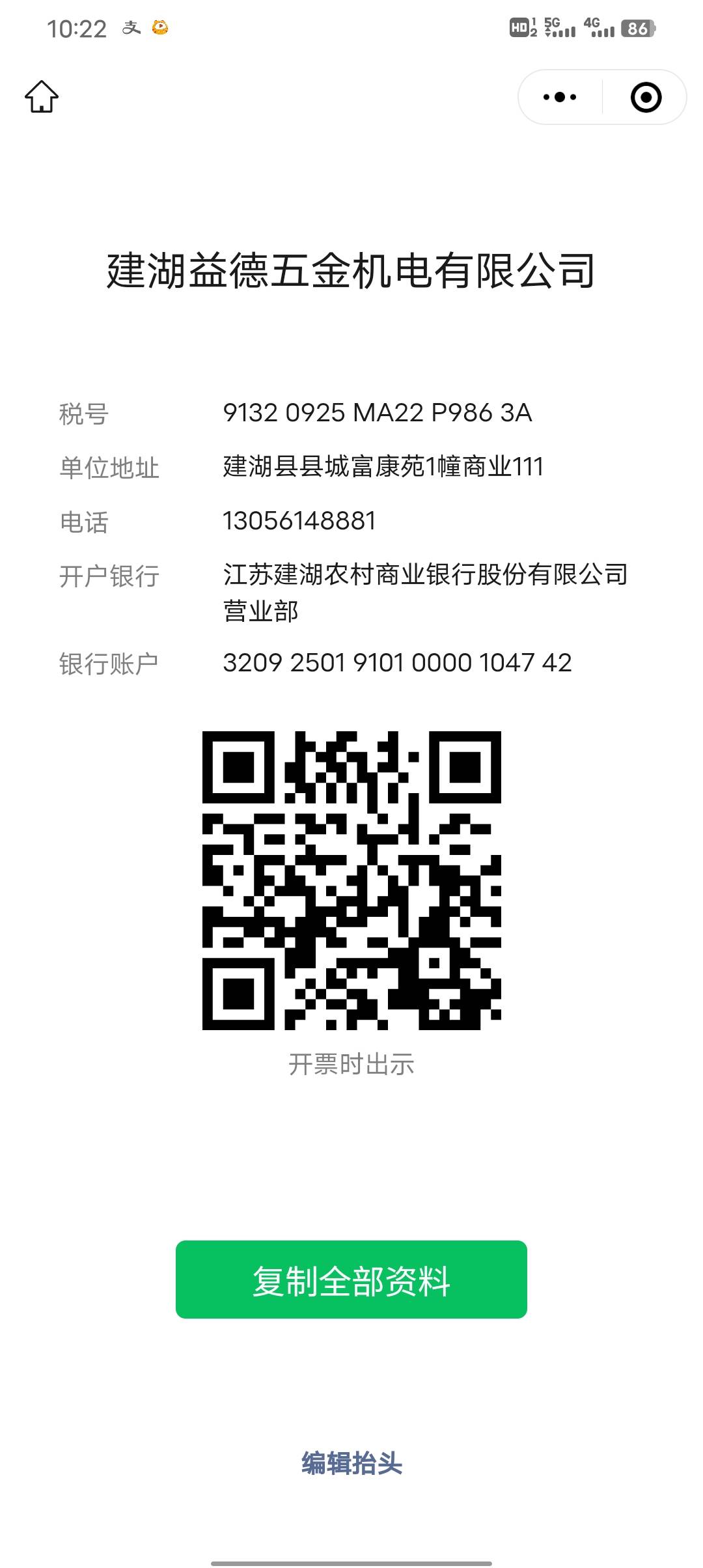Open the three-dot more menu
703x1568 pixels.
coord(560,98)
